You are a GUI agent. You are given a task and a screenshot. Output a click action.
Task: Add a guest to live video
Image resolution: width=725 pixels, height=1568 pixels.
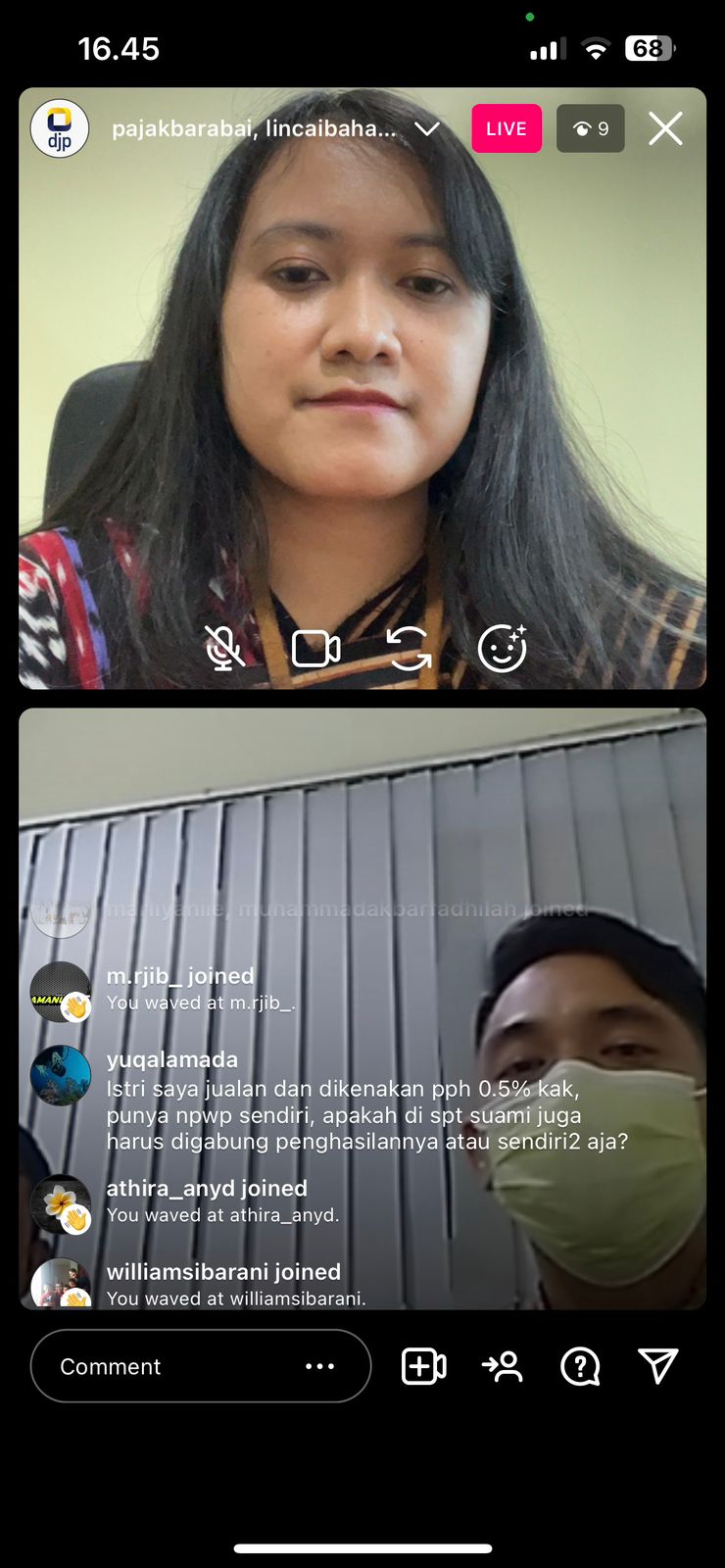pyautogui.click(x=424, y=1366)
